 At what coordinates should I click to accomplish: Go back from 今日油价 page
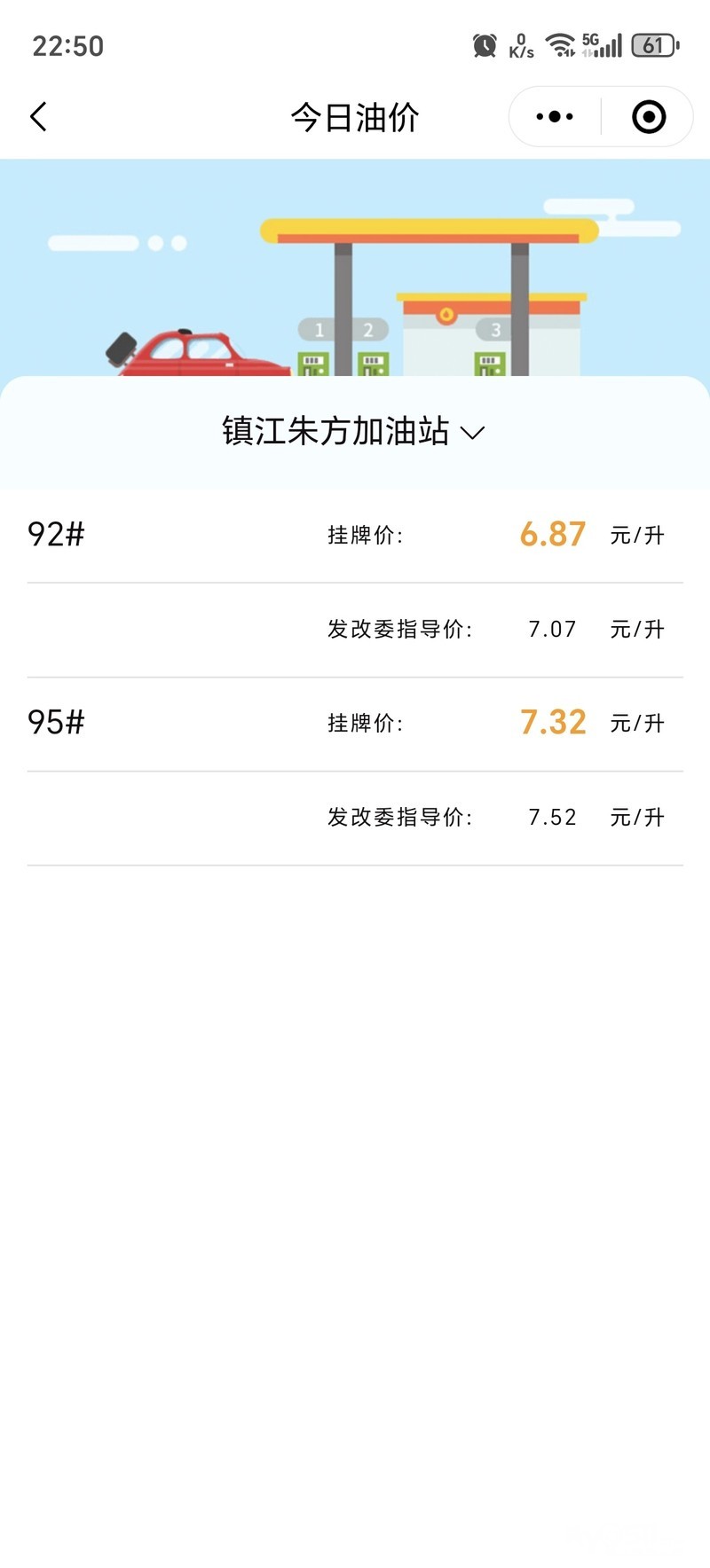click(x=38, y=117)
